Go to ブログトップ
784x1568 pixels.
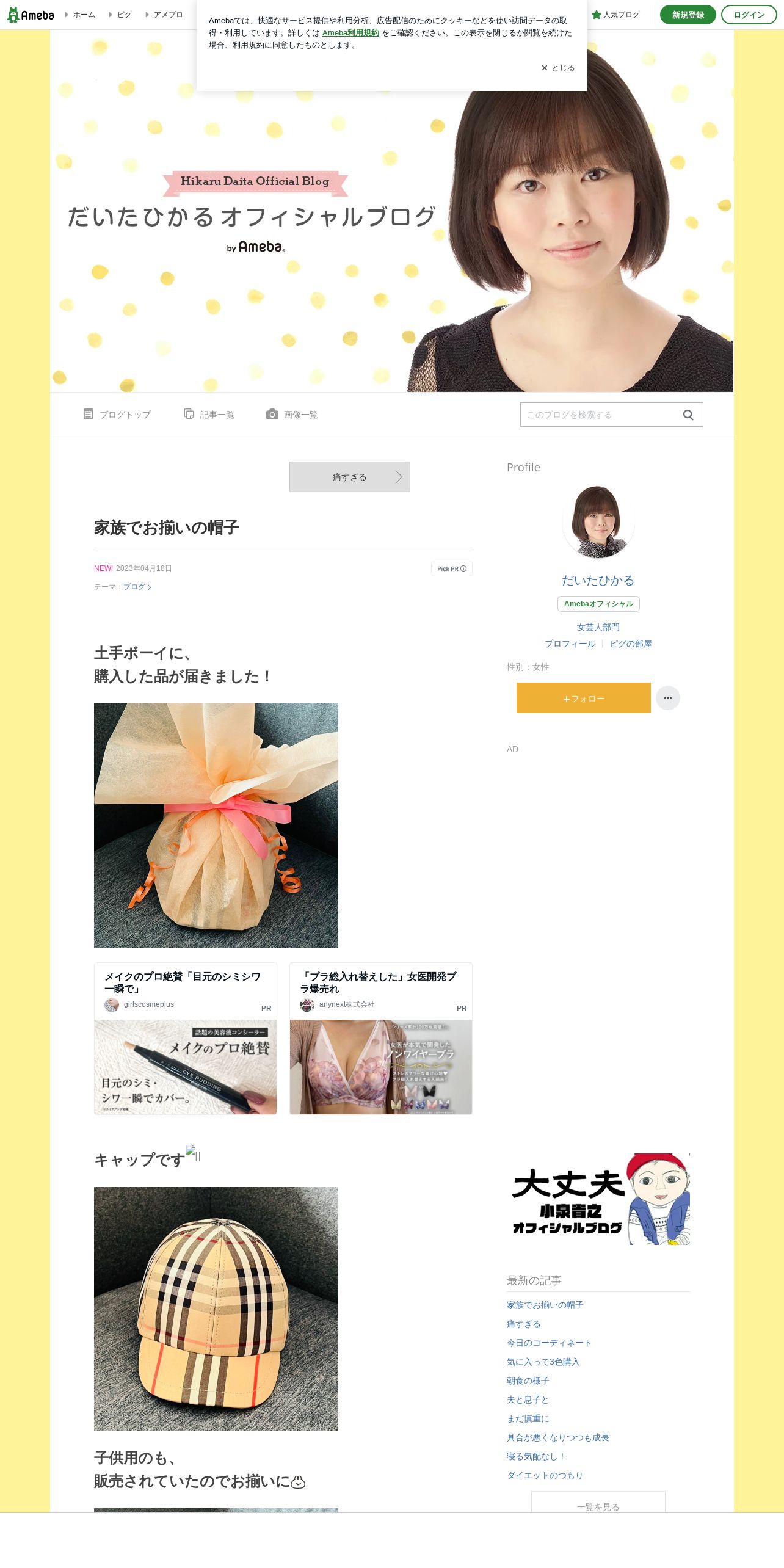[117, 415]
